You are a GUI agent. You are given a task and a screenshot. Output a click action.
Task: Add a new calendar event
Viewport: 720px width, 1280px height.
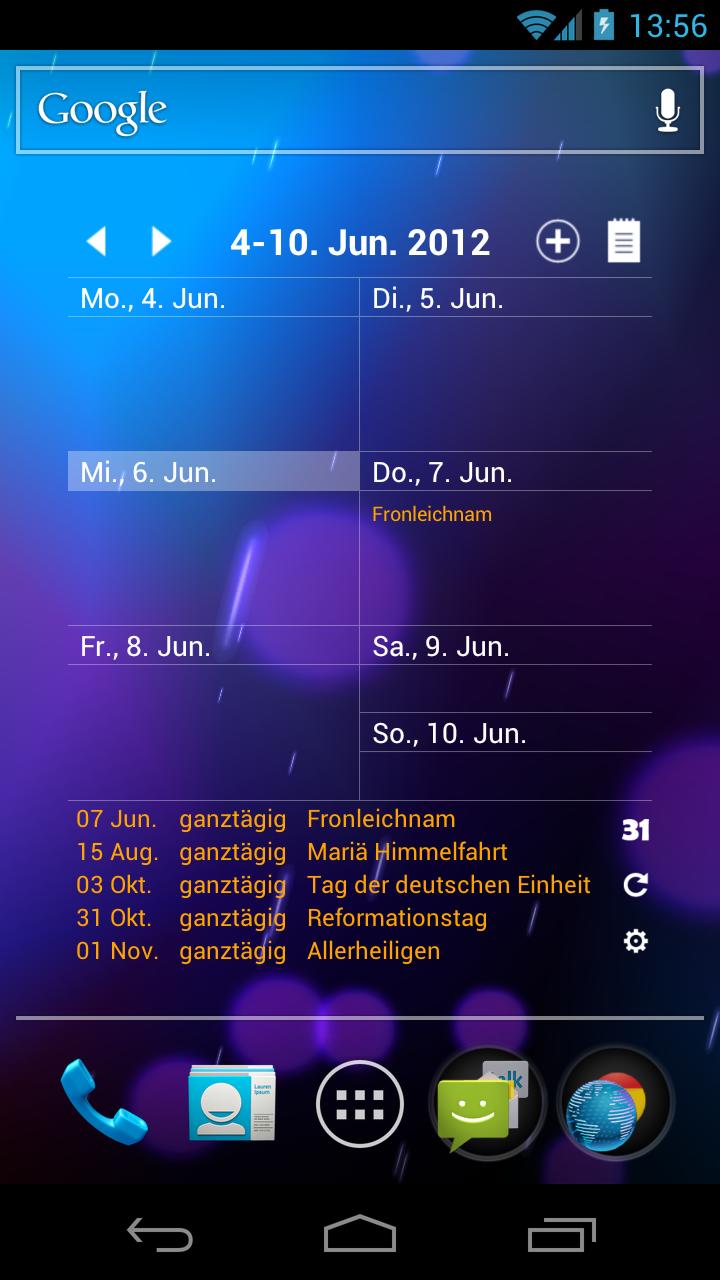tap(557, 242)
